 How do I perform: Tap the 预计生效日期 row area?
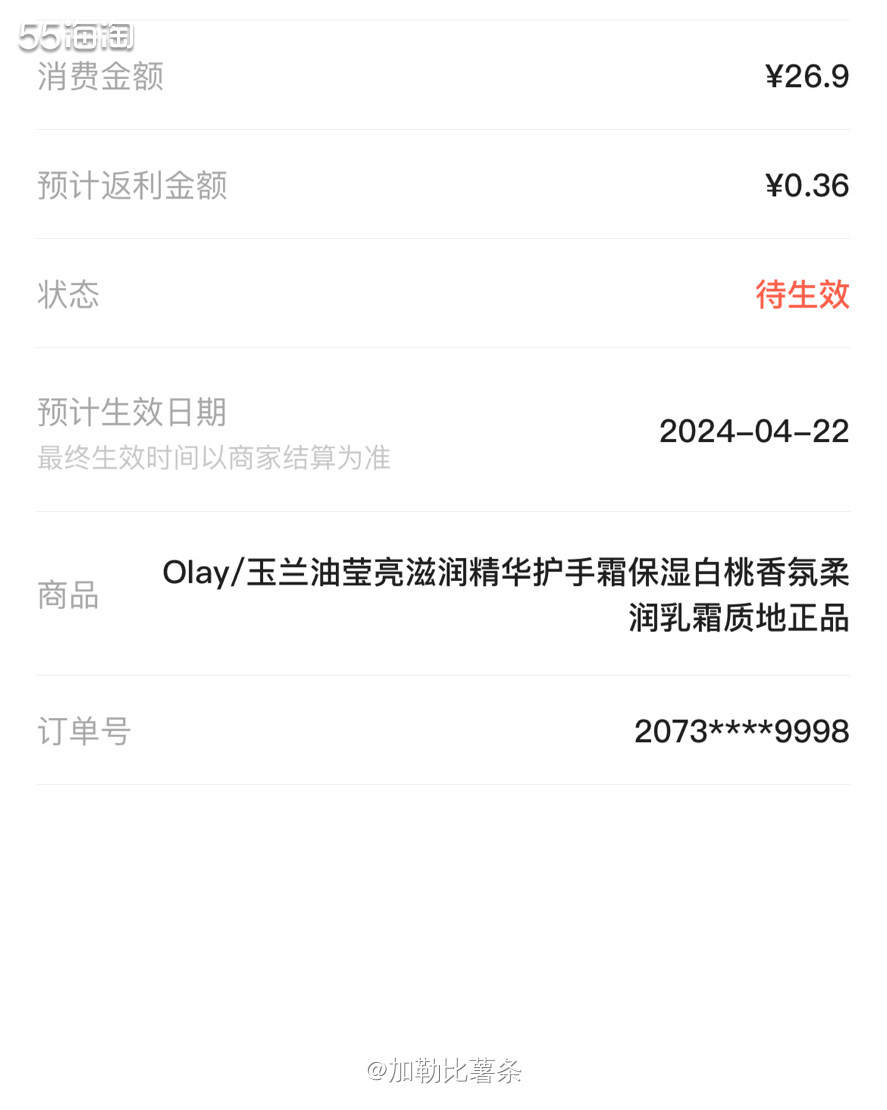(x=443, y=430)
